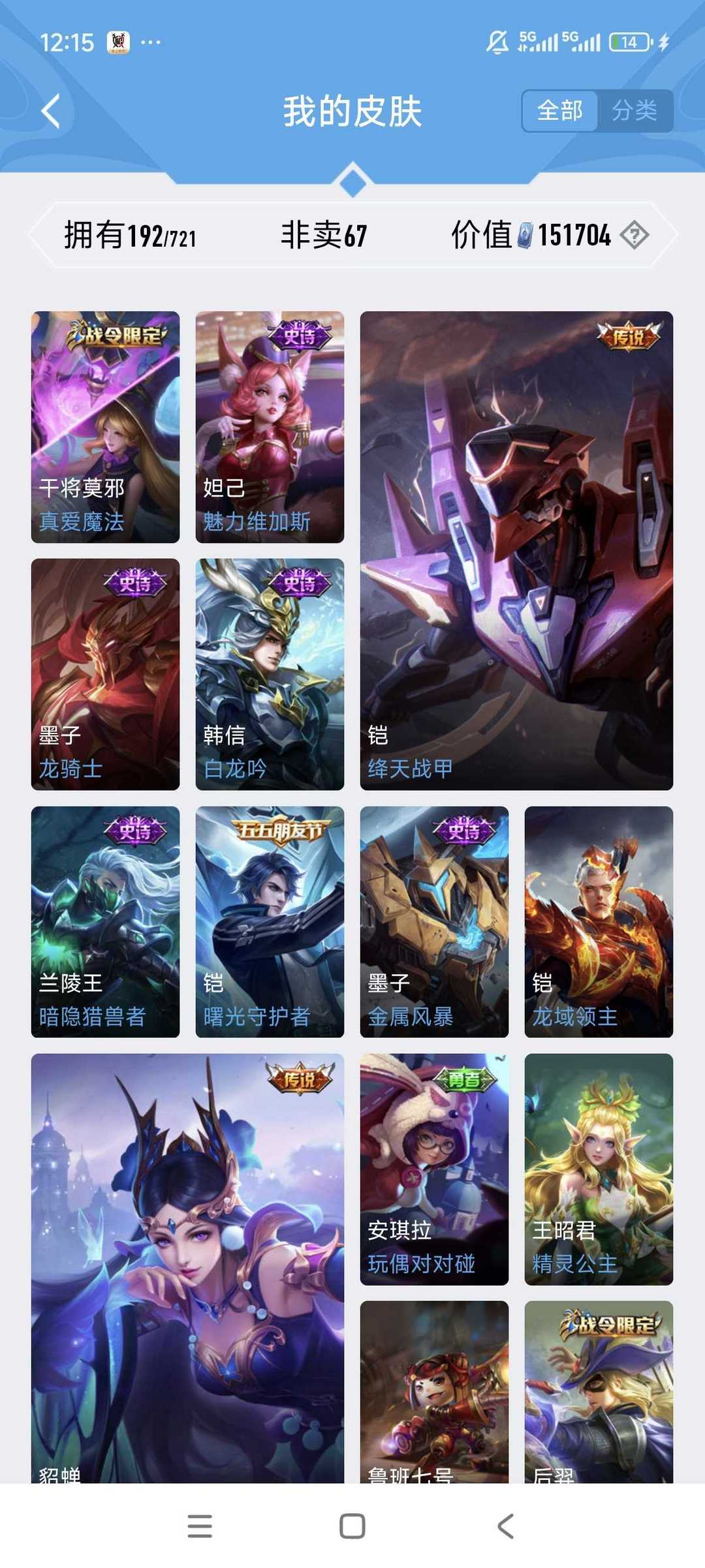Open 妲己 魅力维加斯 skin card

click(270, 427)
